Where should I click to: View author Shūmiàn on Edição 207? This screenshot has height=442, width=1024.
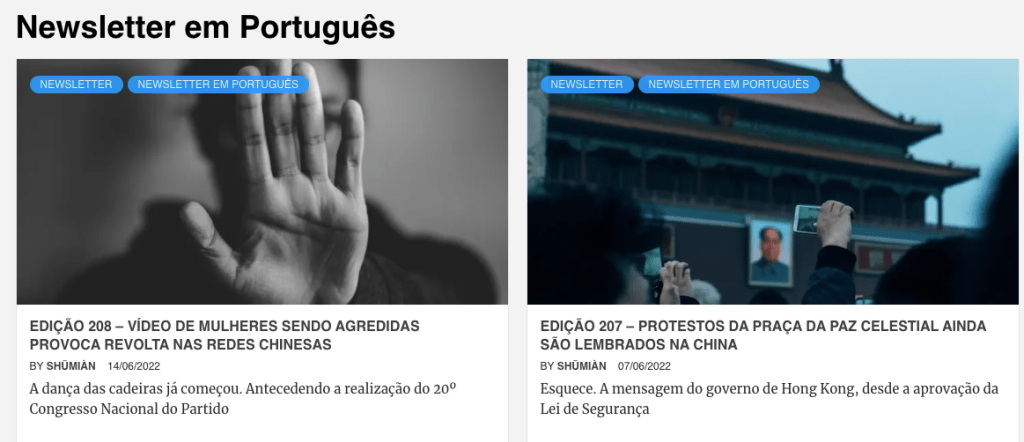pyautogui.click(x=584, y=366)
